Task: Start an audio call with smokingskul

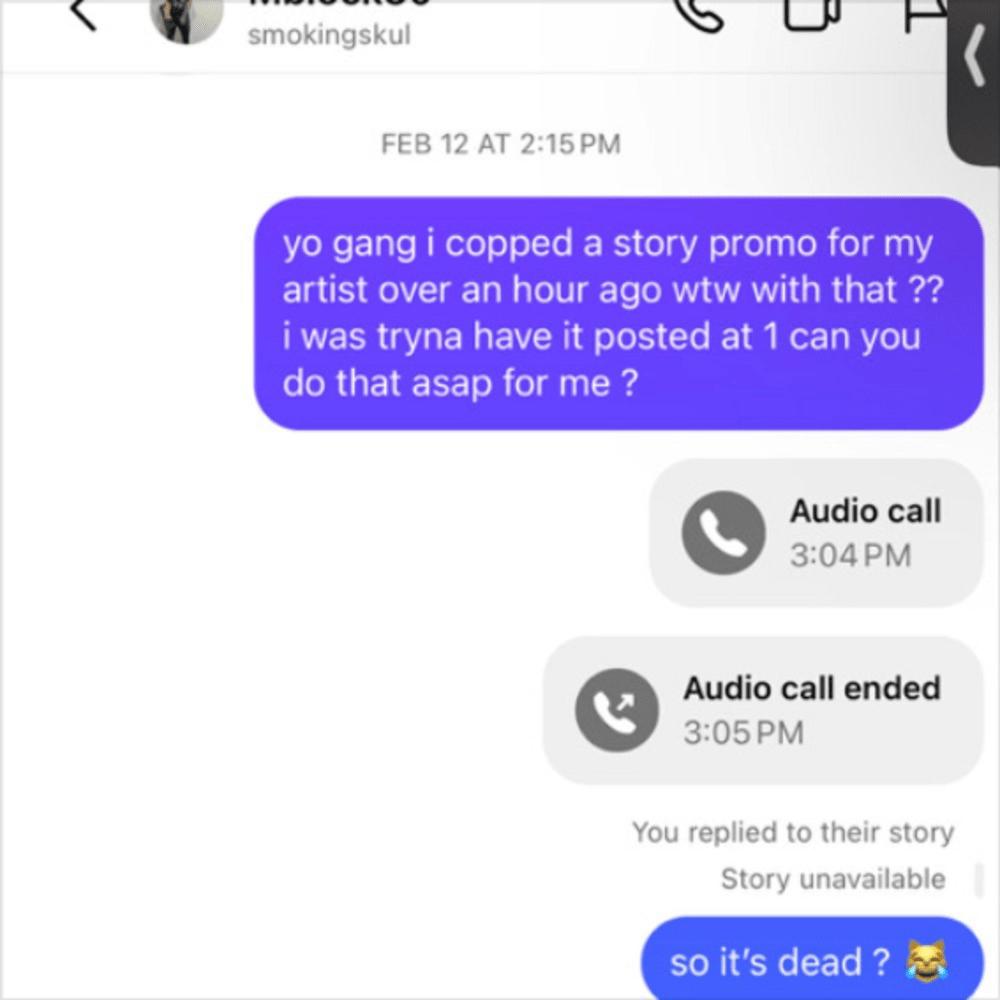Action: click(697, 12)
